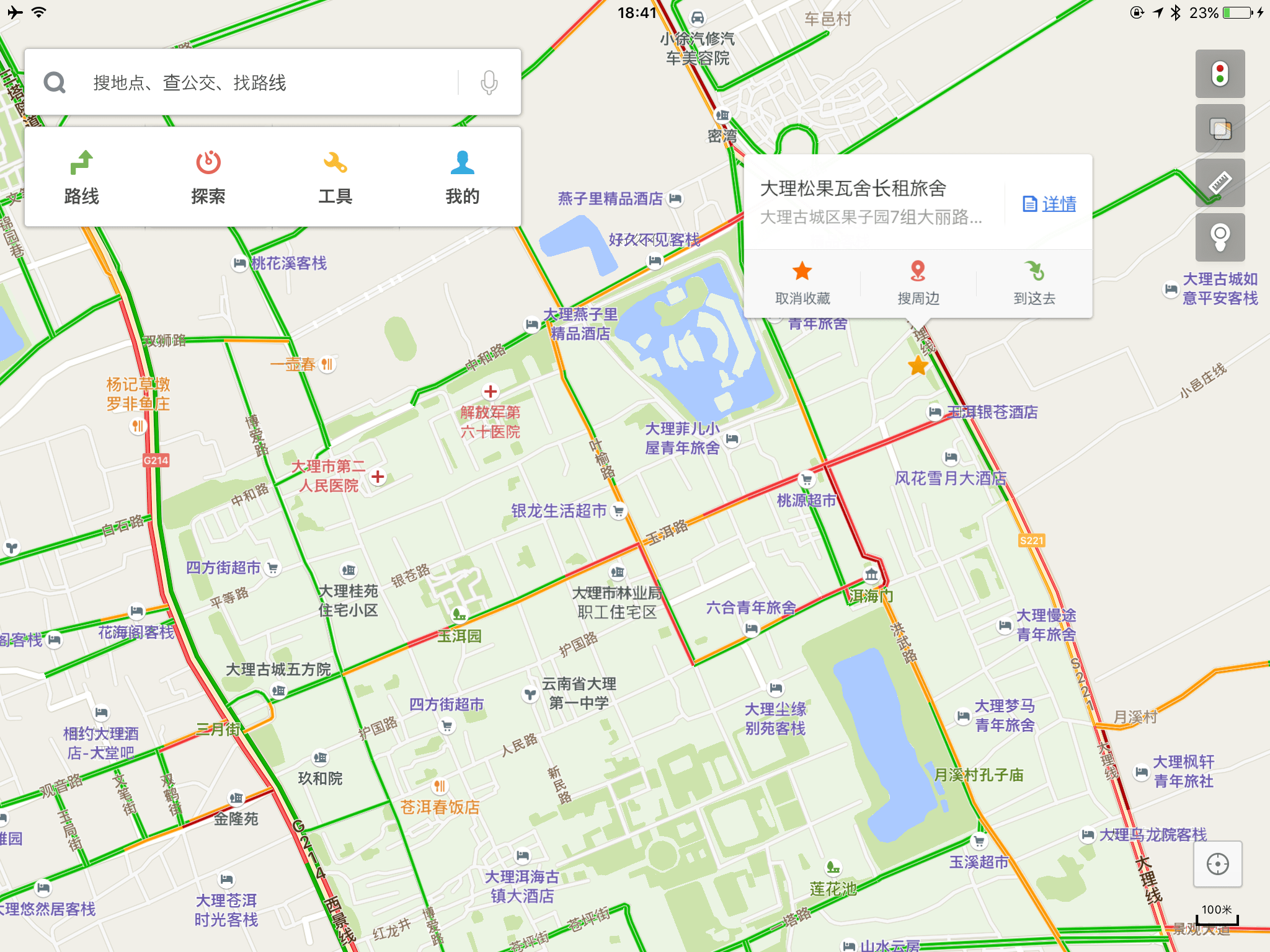
Task: Select 解放军第六十医院 on the map
Action: point(490,421)
